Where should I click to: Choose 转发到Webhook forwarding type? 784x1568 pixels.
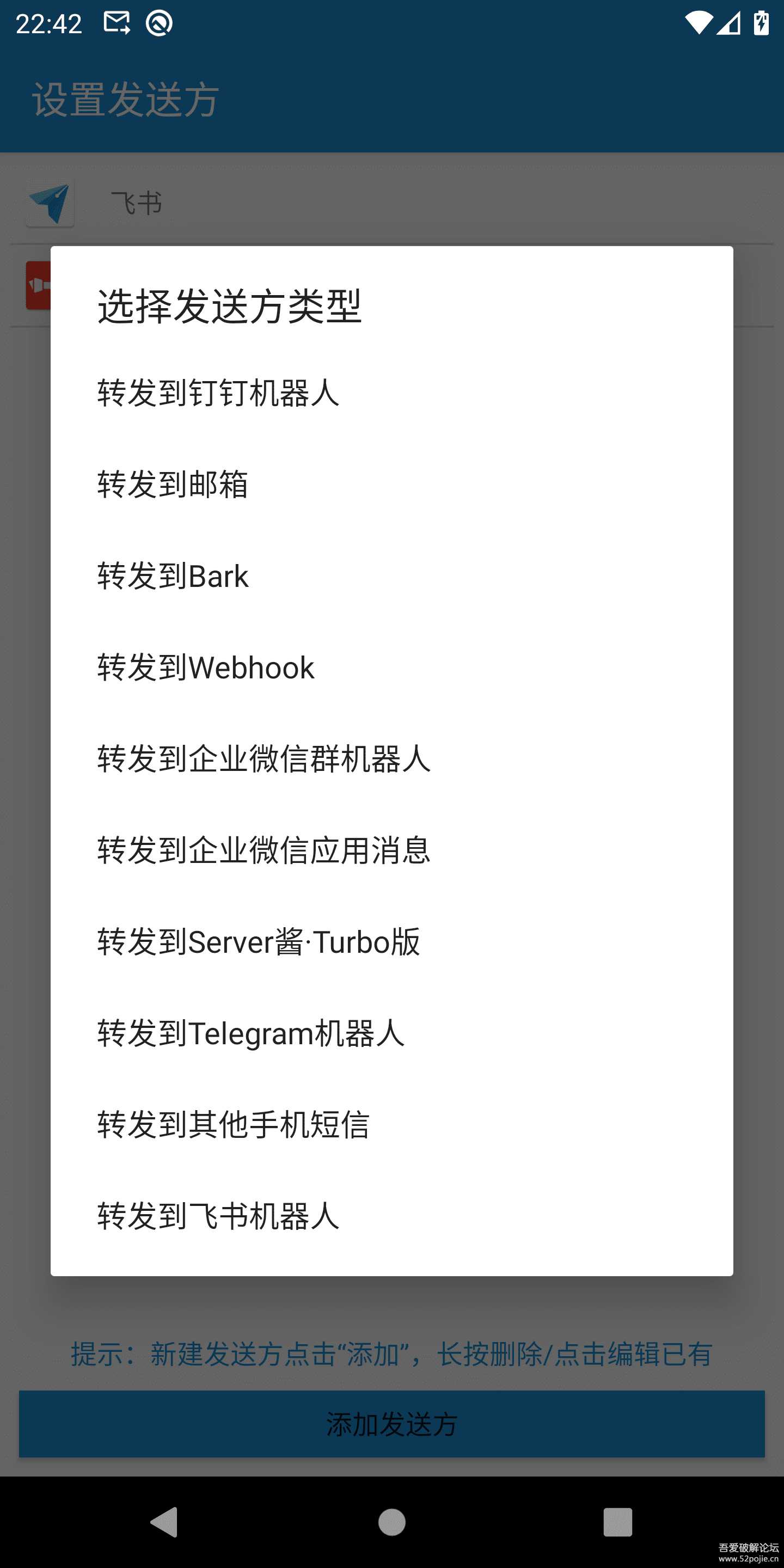coord(205,667)
